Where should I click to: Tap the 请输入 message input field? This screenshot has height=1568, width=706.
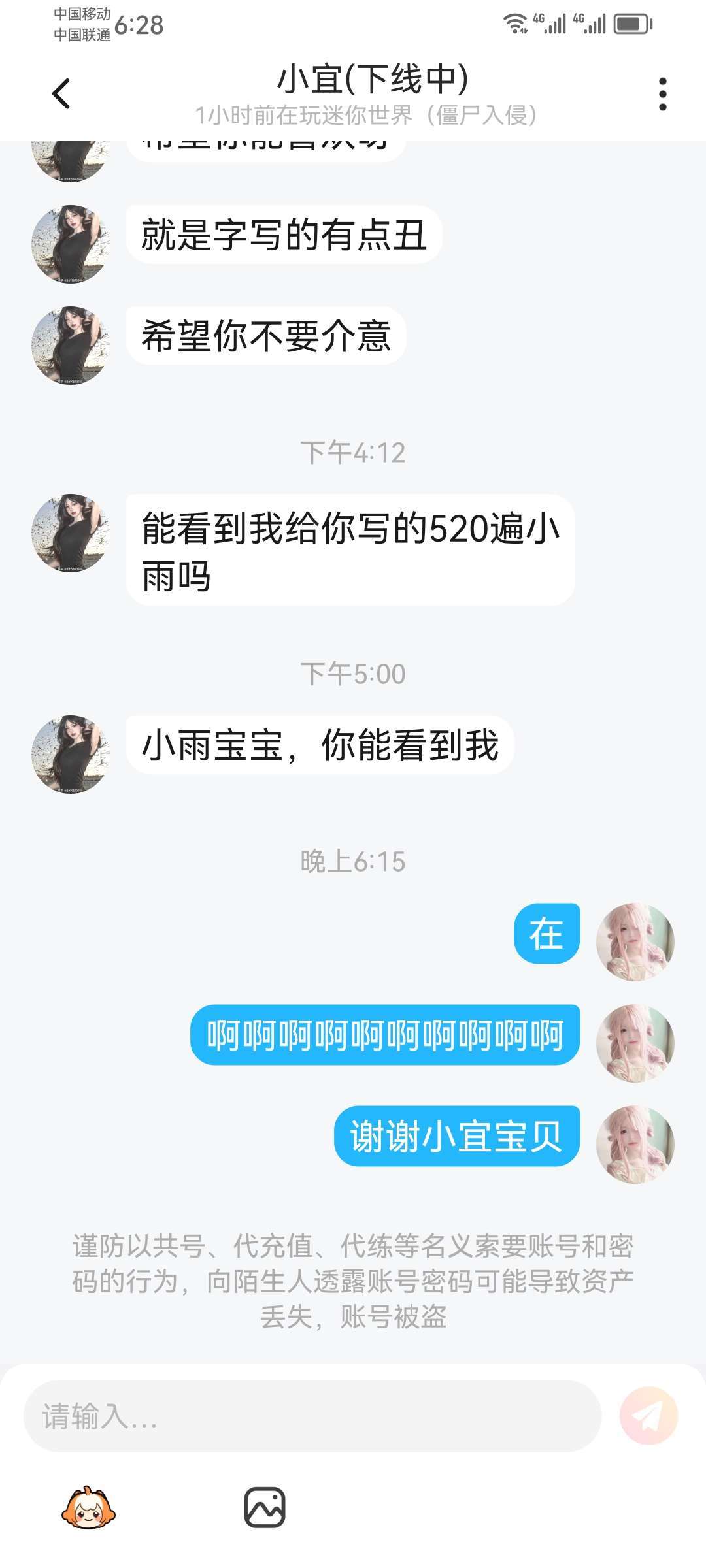point(312,1416)
